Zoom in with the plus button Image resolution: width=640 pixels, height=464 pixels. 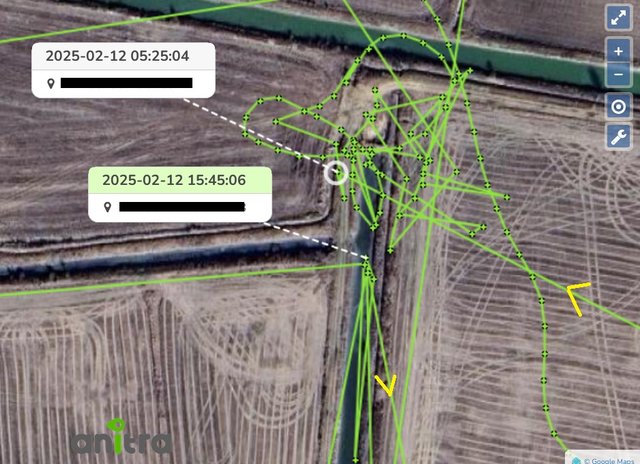click(x=618, y=51)
